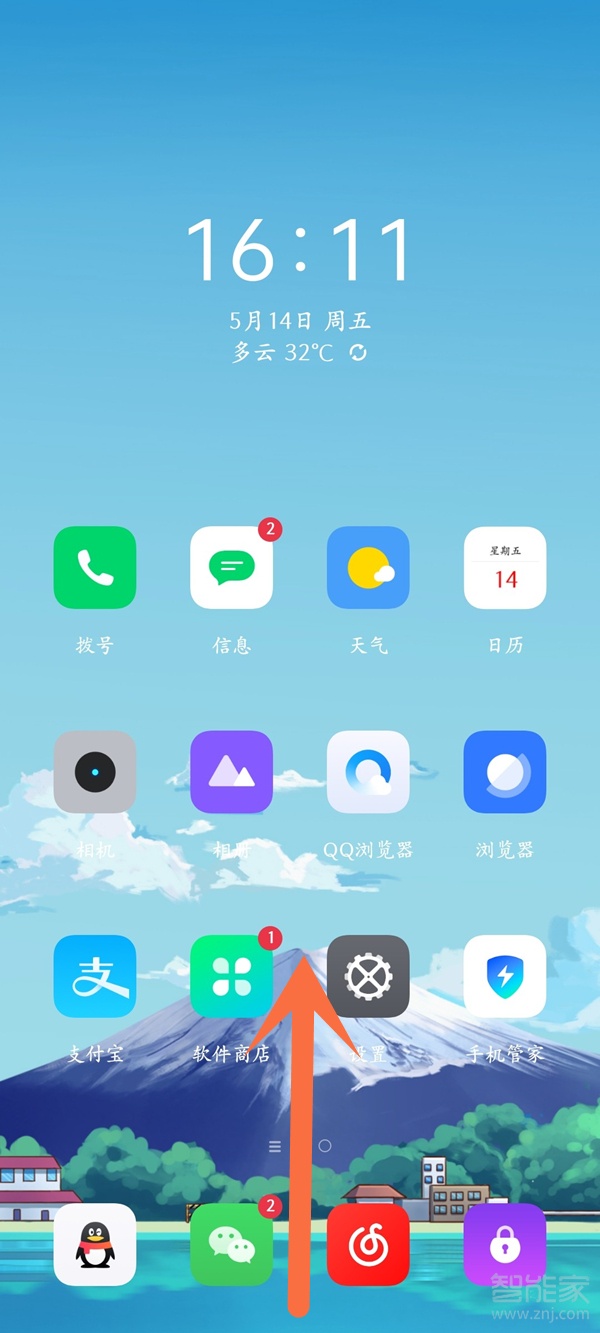
Task: Tap the clock widget showing 16:11
Action: pos(300,250)
